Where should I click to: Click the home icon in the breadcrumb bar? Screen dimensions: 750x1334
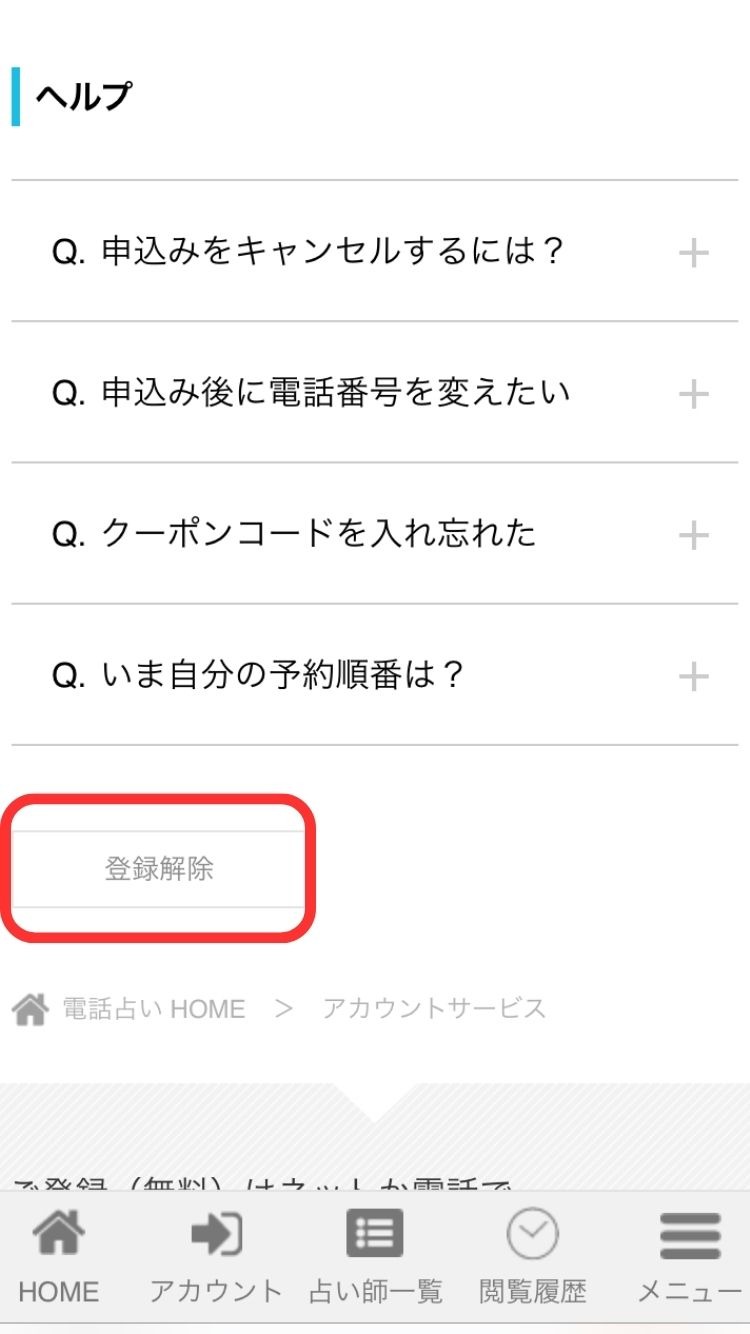[30, 1008]
